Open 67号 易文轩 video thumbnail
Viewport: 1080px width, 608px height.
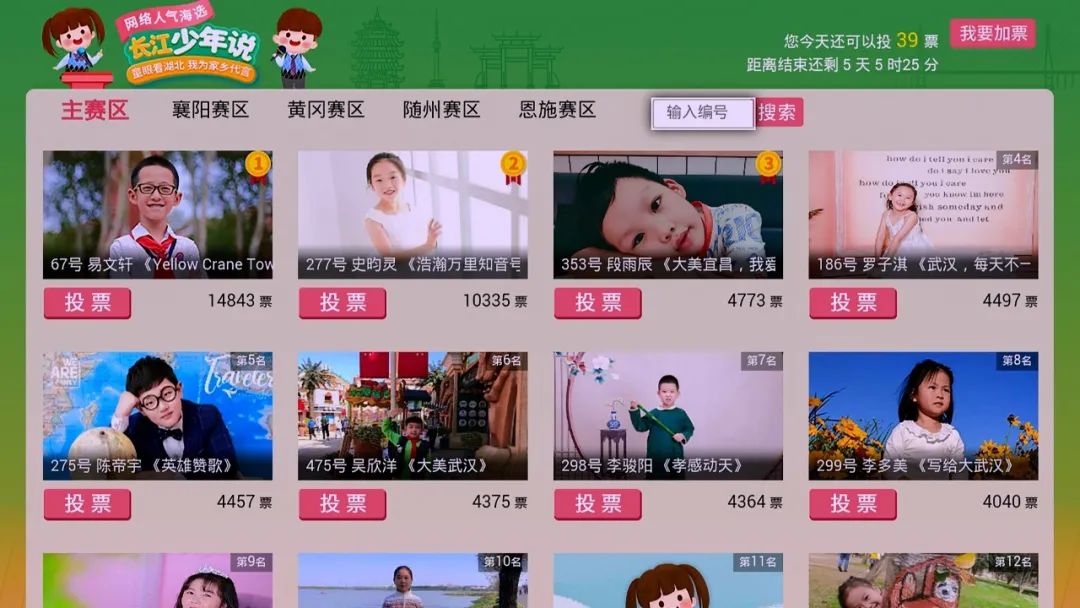tap(157, 213)
